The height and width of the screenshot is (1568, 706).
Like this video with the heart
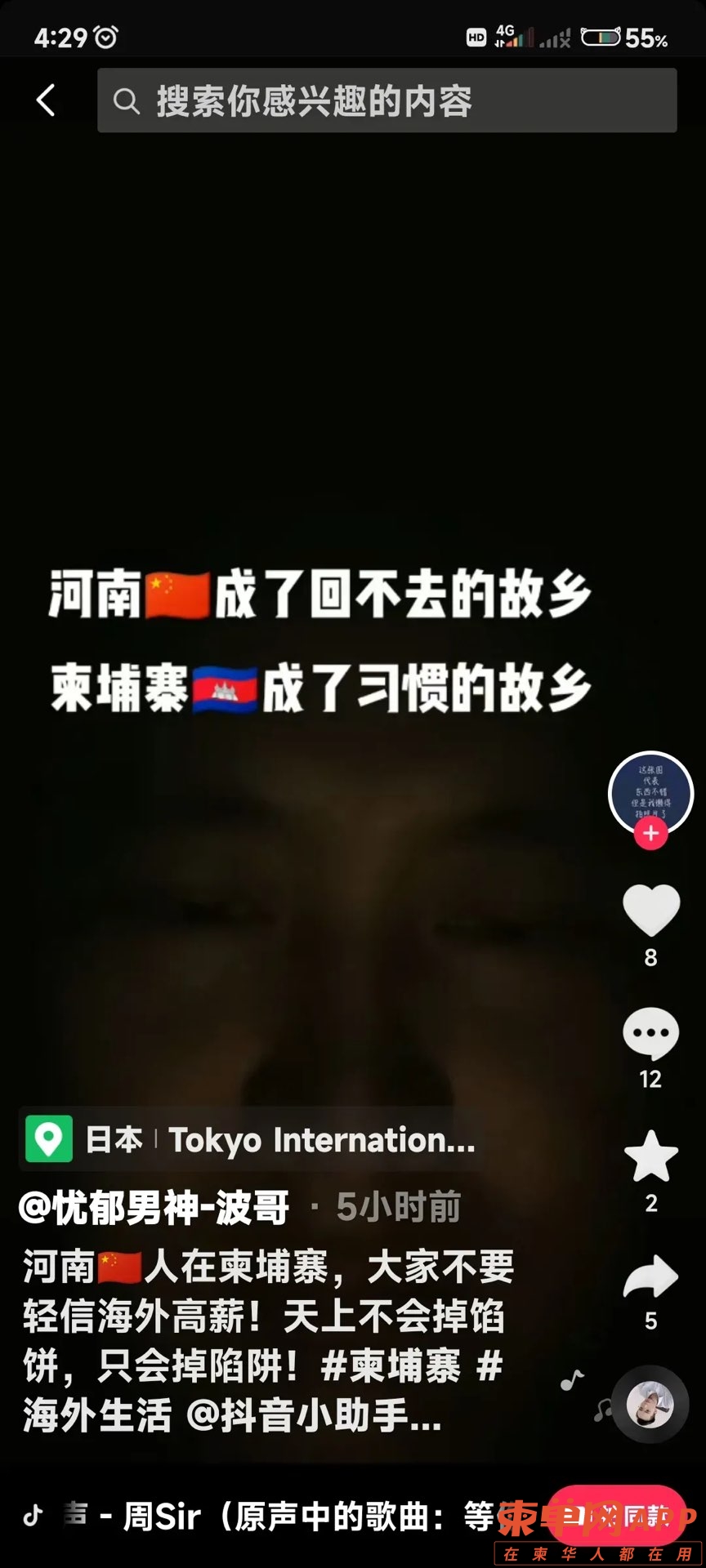click(x=650, y=910)
